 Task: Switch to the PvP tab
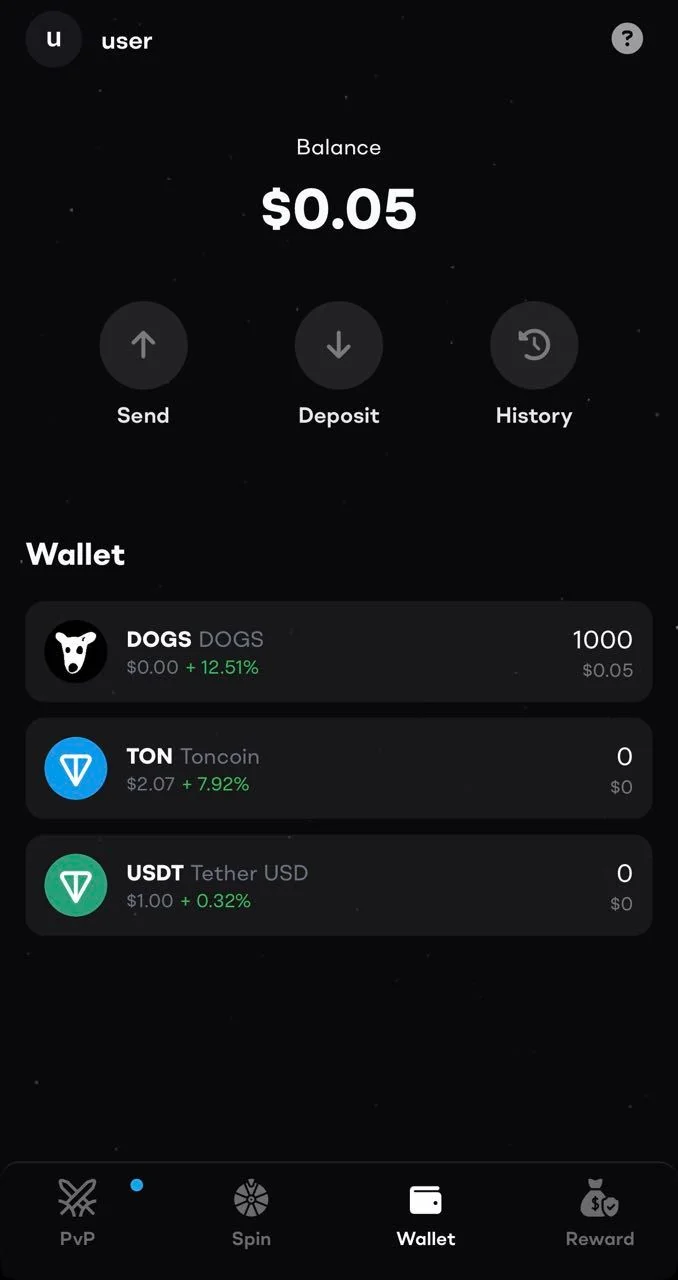pyautogui.click(x=77, y=1213)
